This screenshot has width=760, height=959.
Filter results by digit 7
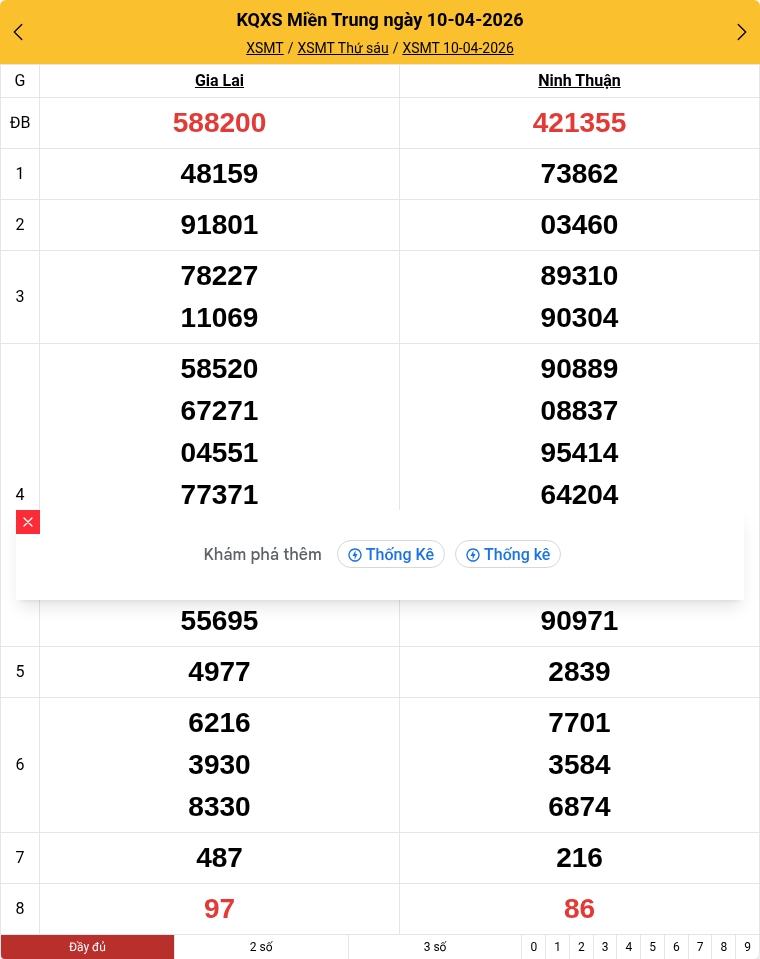click(700, 947)
